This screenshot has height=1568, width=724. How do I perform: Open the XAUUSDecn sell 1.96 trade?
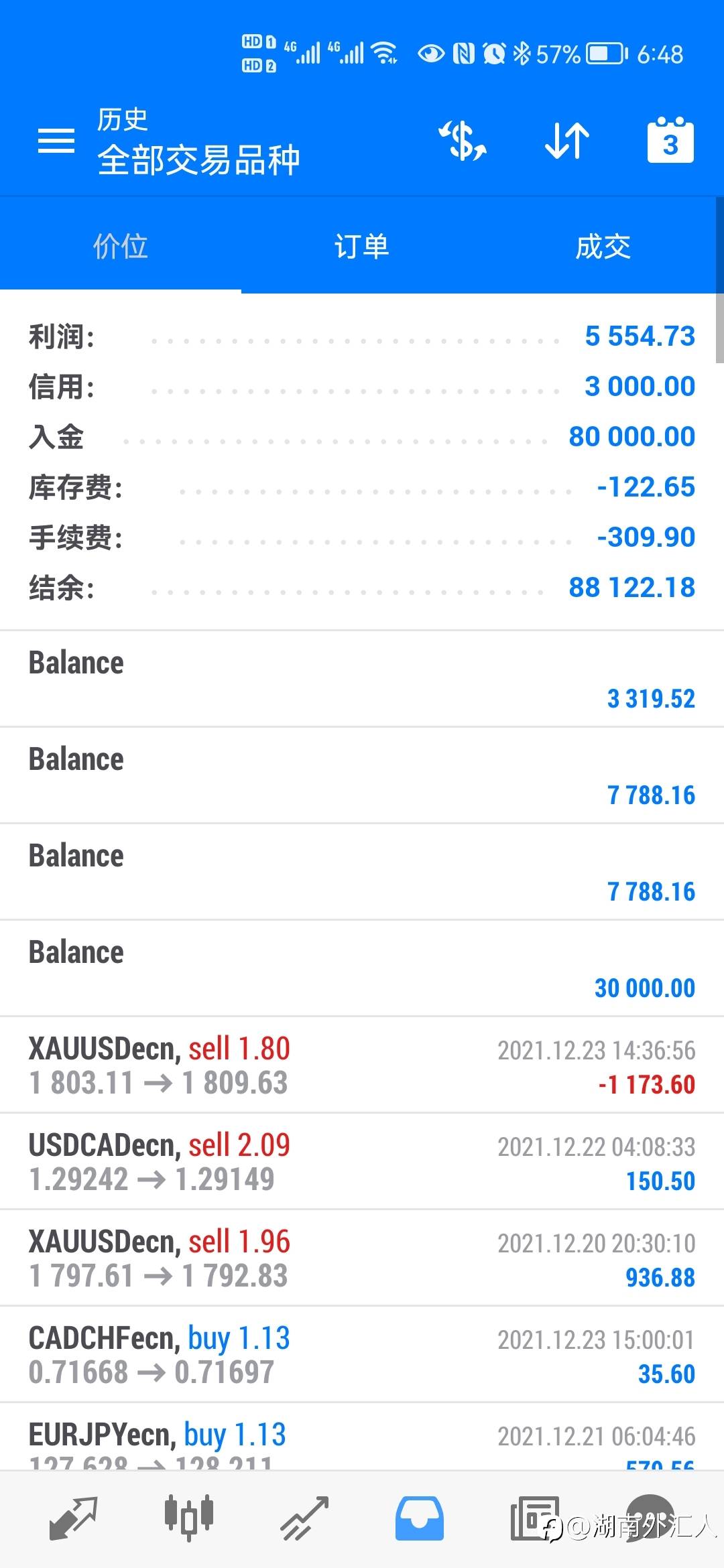[x=362, y=1258]
